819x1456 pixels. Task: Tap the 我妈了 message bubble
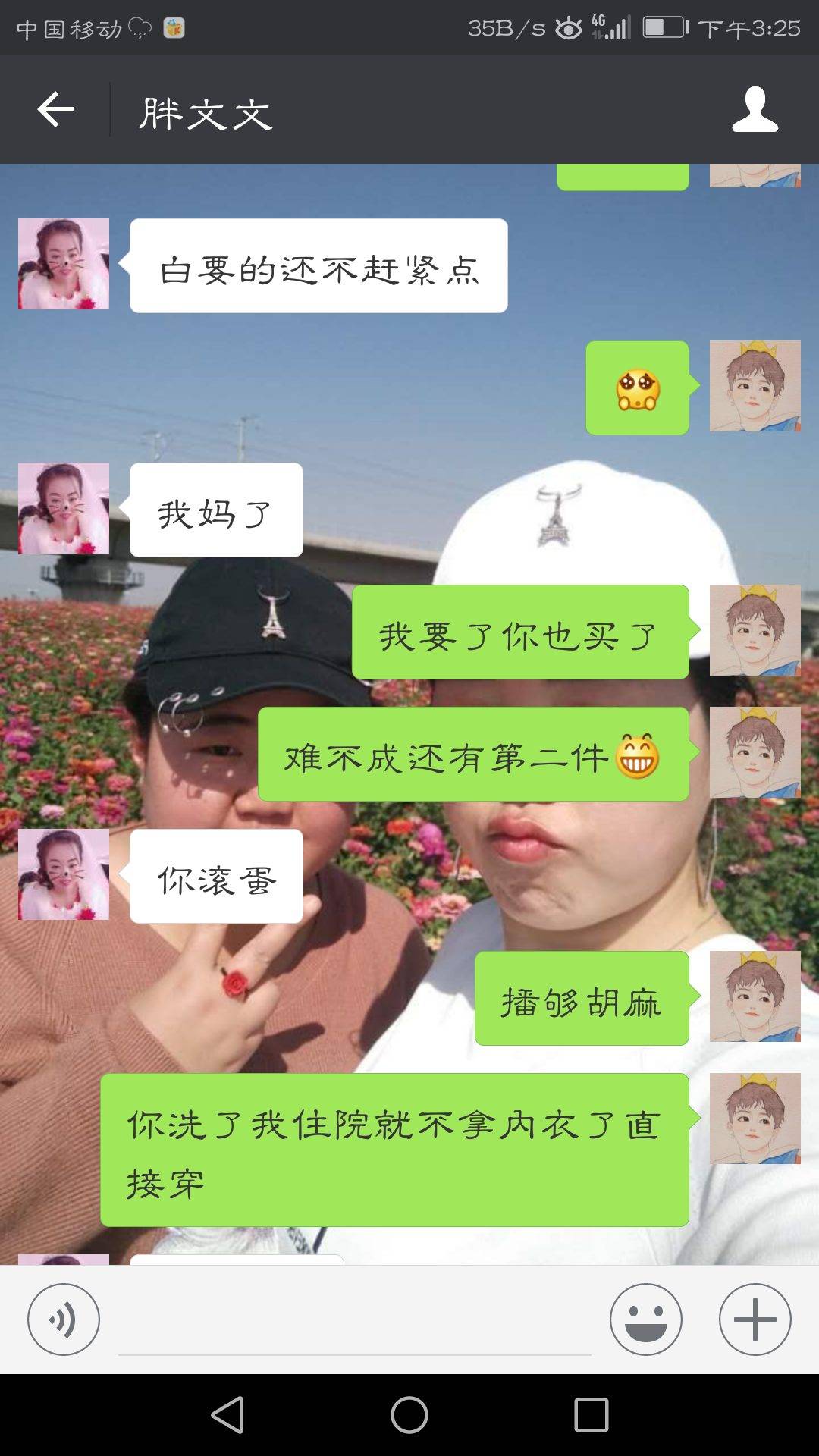tap(215, 510)
